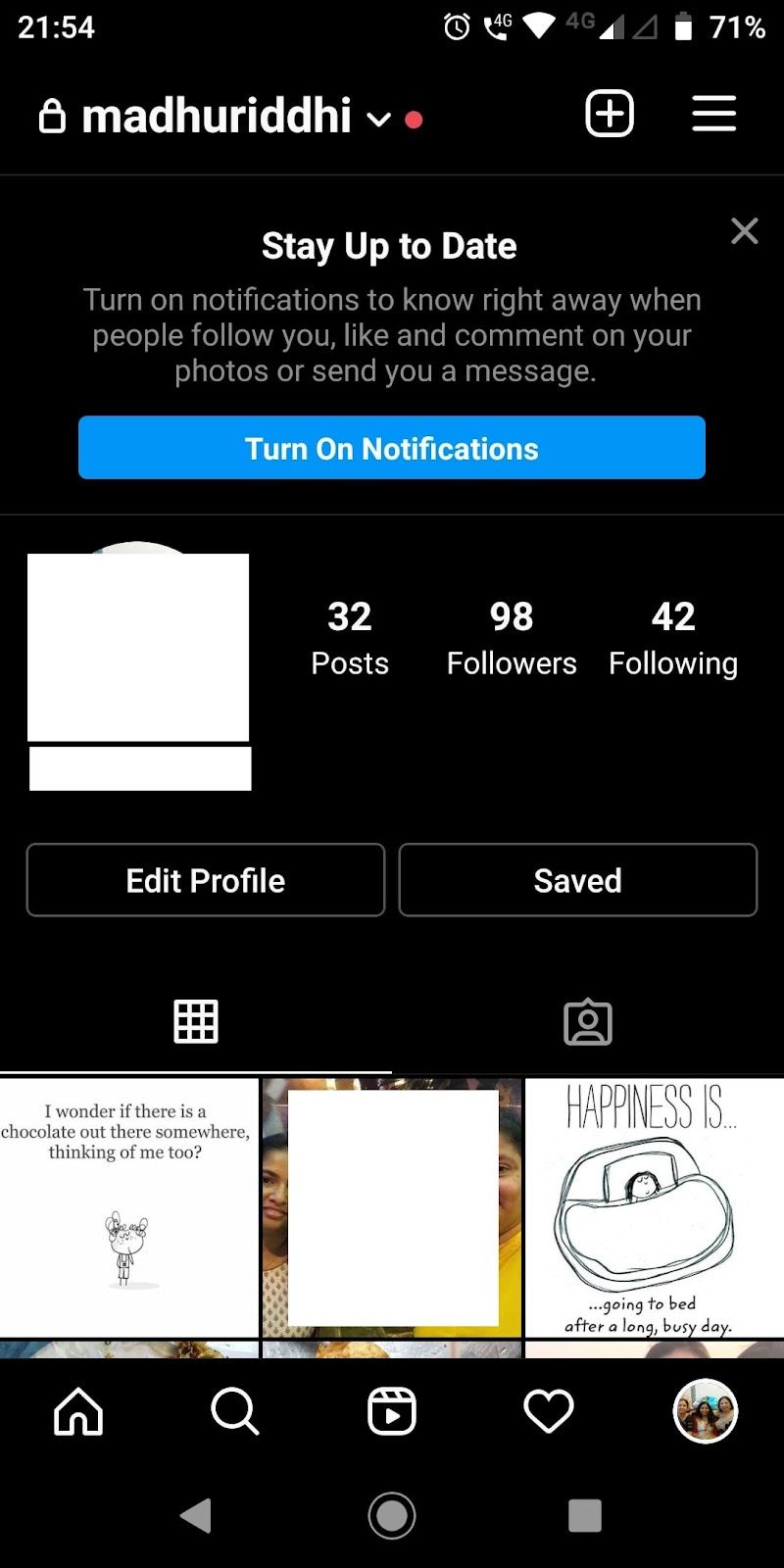Image resolution: width=784 pixels, height=1568 pixels.
Task: Edit Profile
Action: (206, 880)
